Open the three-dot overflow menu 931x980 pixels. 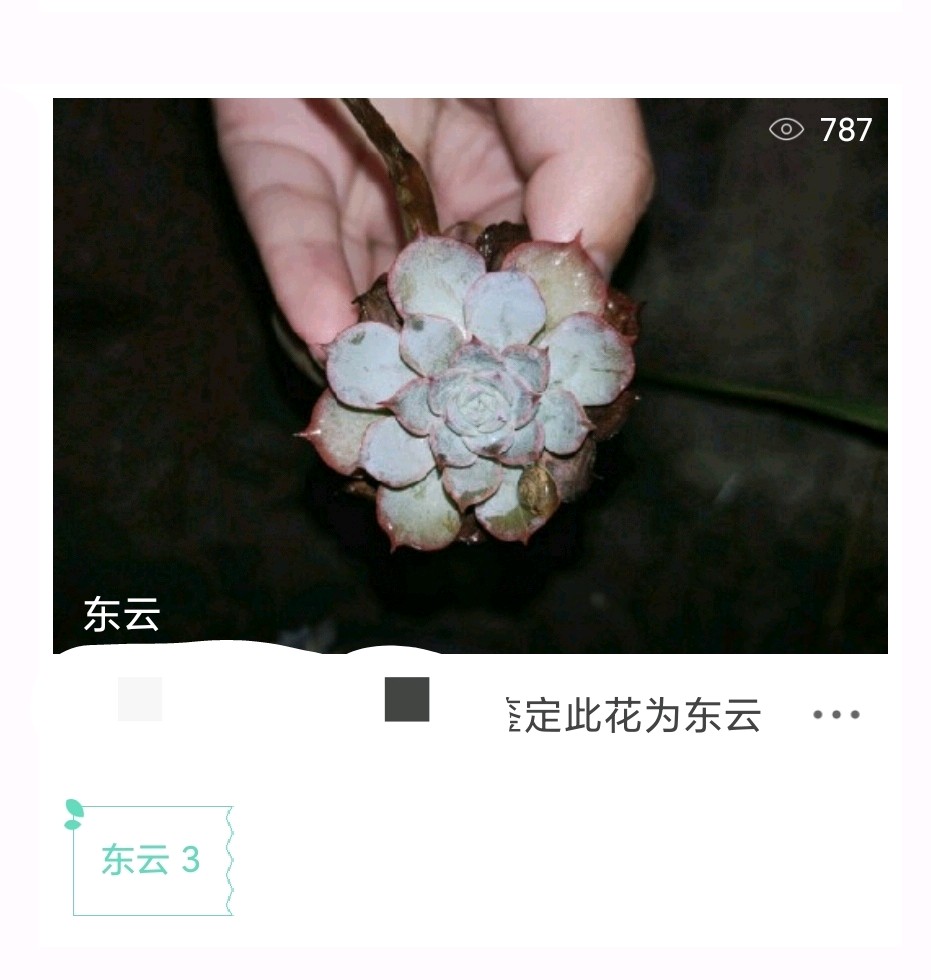(836, 715)
